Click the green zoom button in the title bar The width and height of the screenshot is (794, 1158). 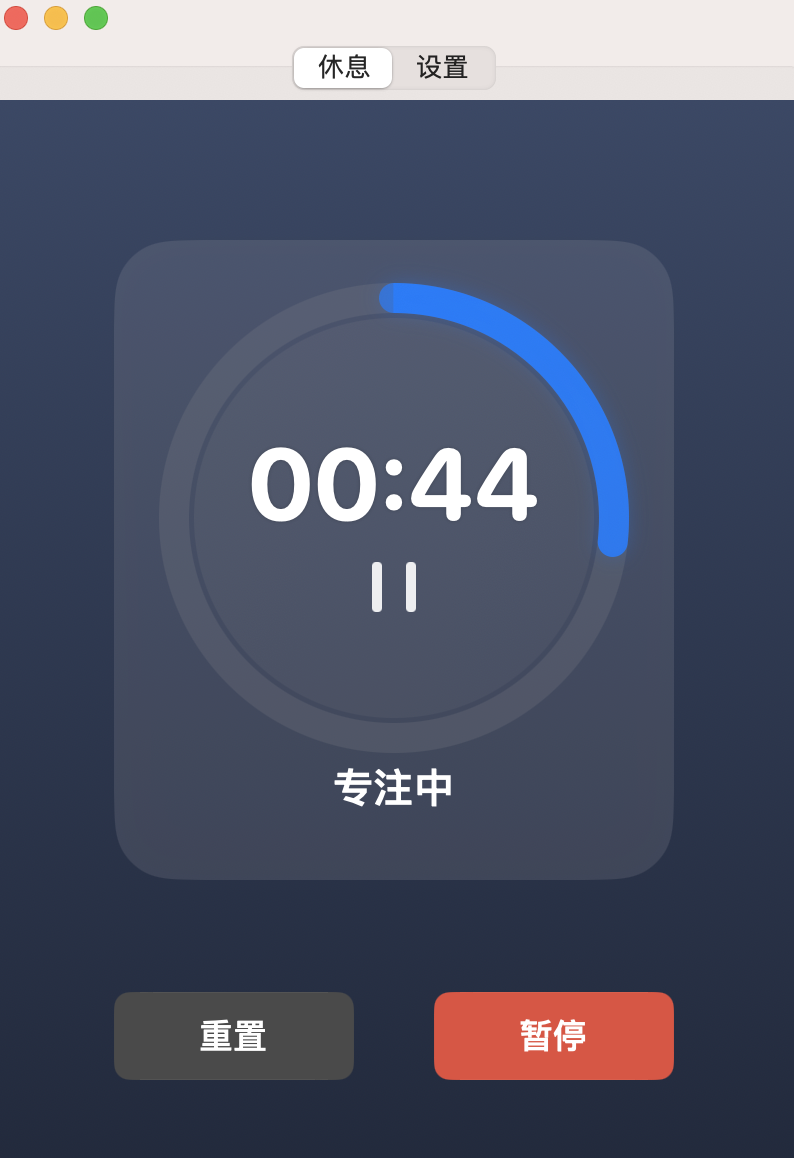click(95, 17)
